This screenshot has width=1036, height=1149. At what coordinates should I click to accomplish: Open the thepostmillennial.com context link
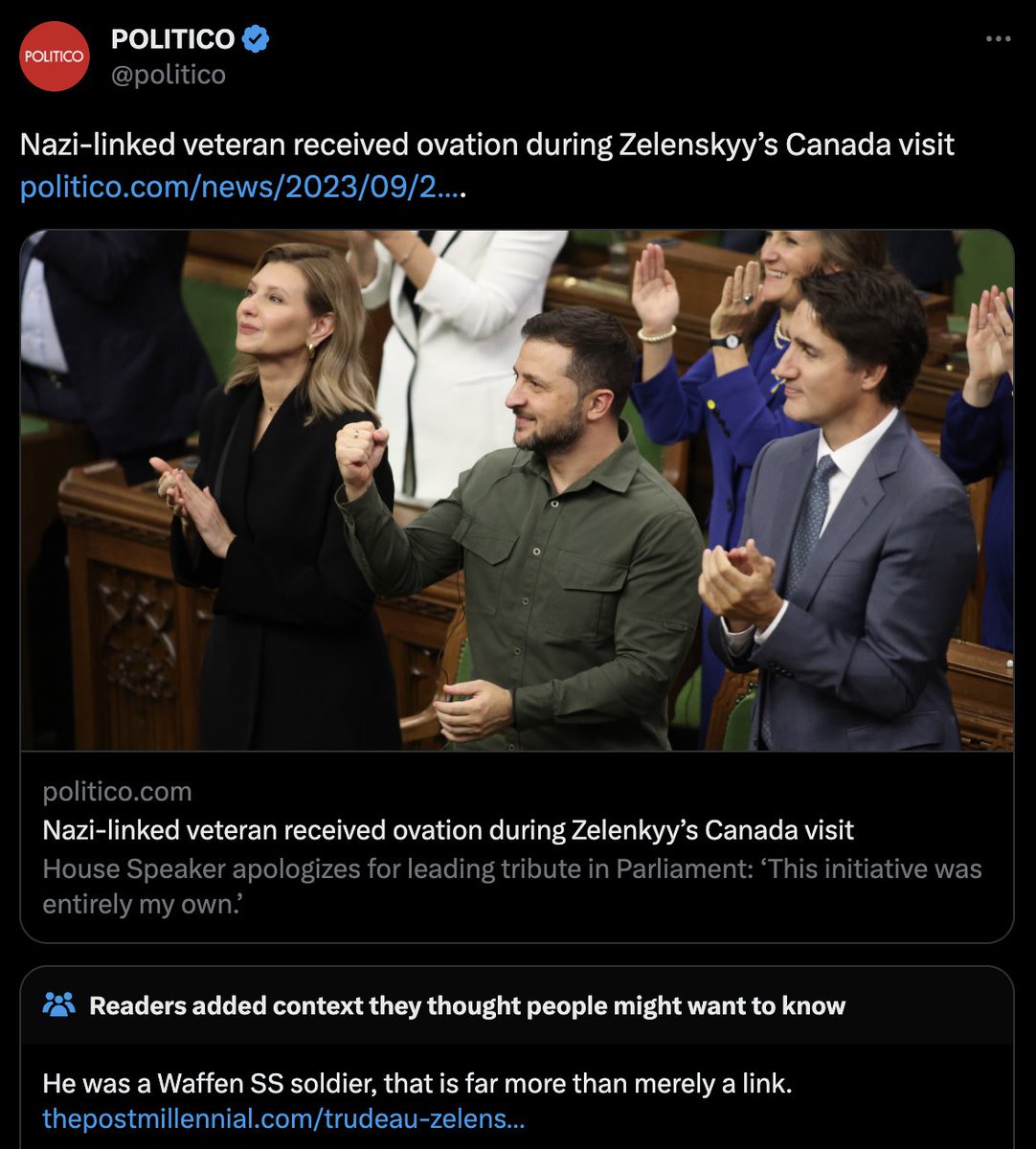pos(283,1118)
